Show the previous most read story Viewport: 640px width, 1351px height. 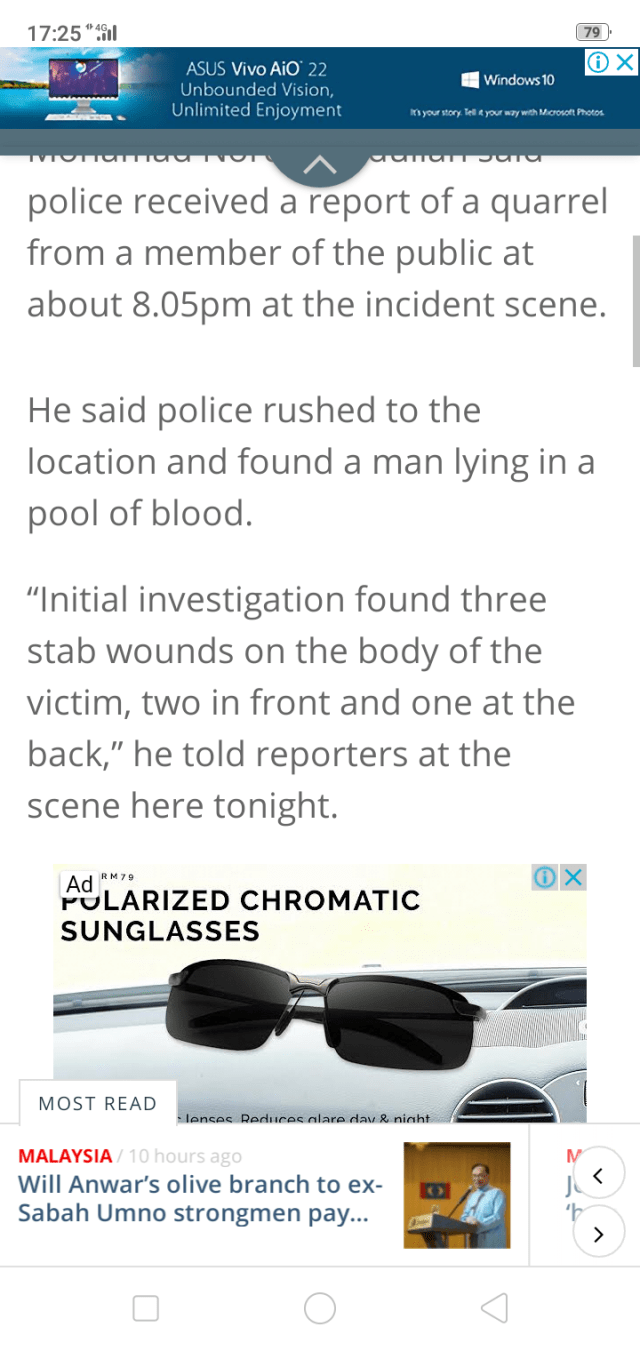coord(598,1176)
